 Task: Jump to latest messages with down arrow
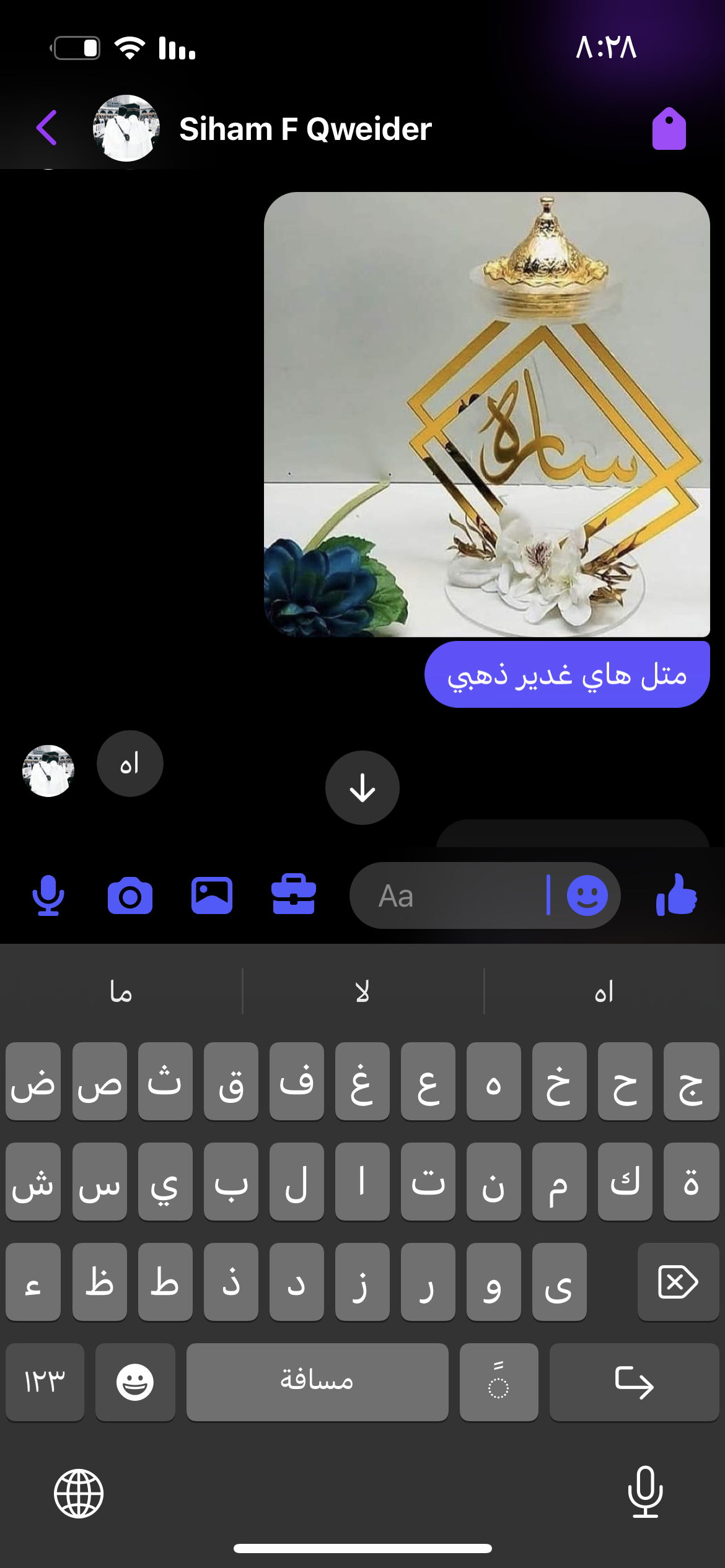[362, 787]
